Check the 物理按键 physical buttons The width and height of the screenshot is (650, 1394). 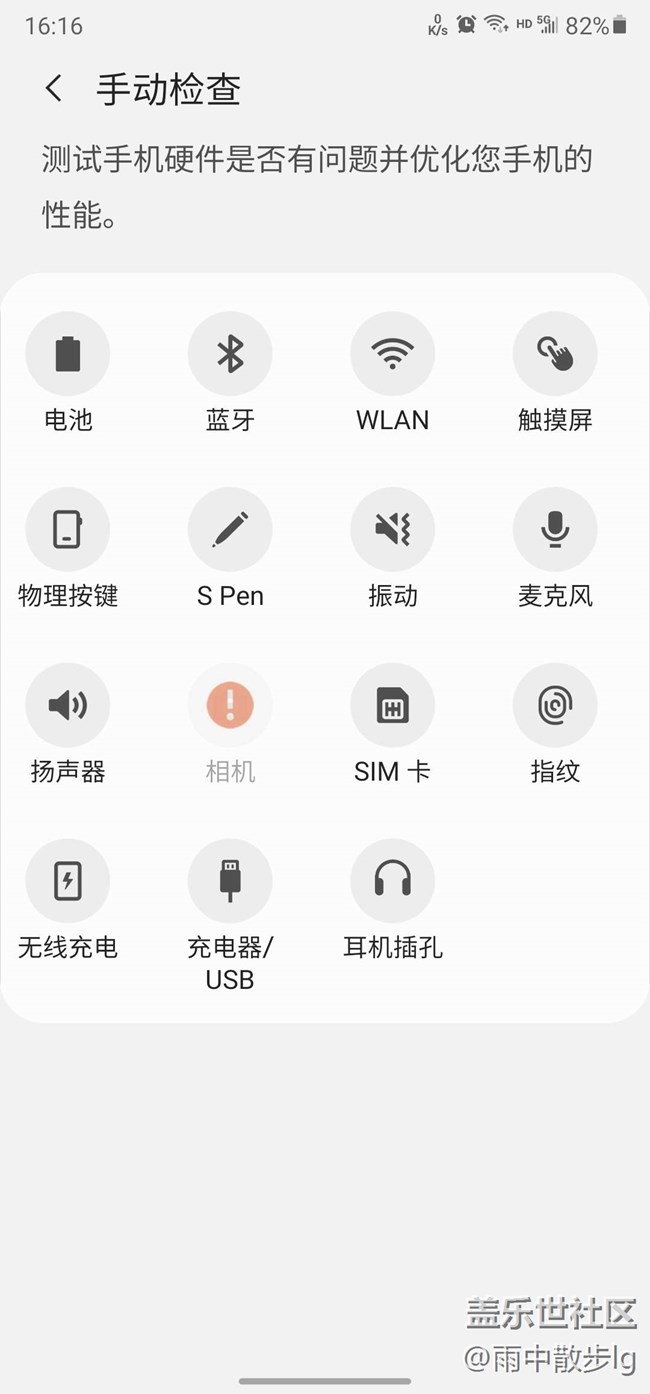coord(68,530)
